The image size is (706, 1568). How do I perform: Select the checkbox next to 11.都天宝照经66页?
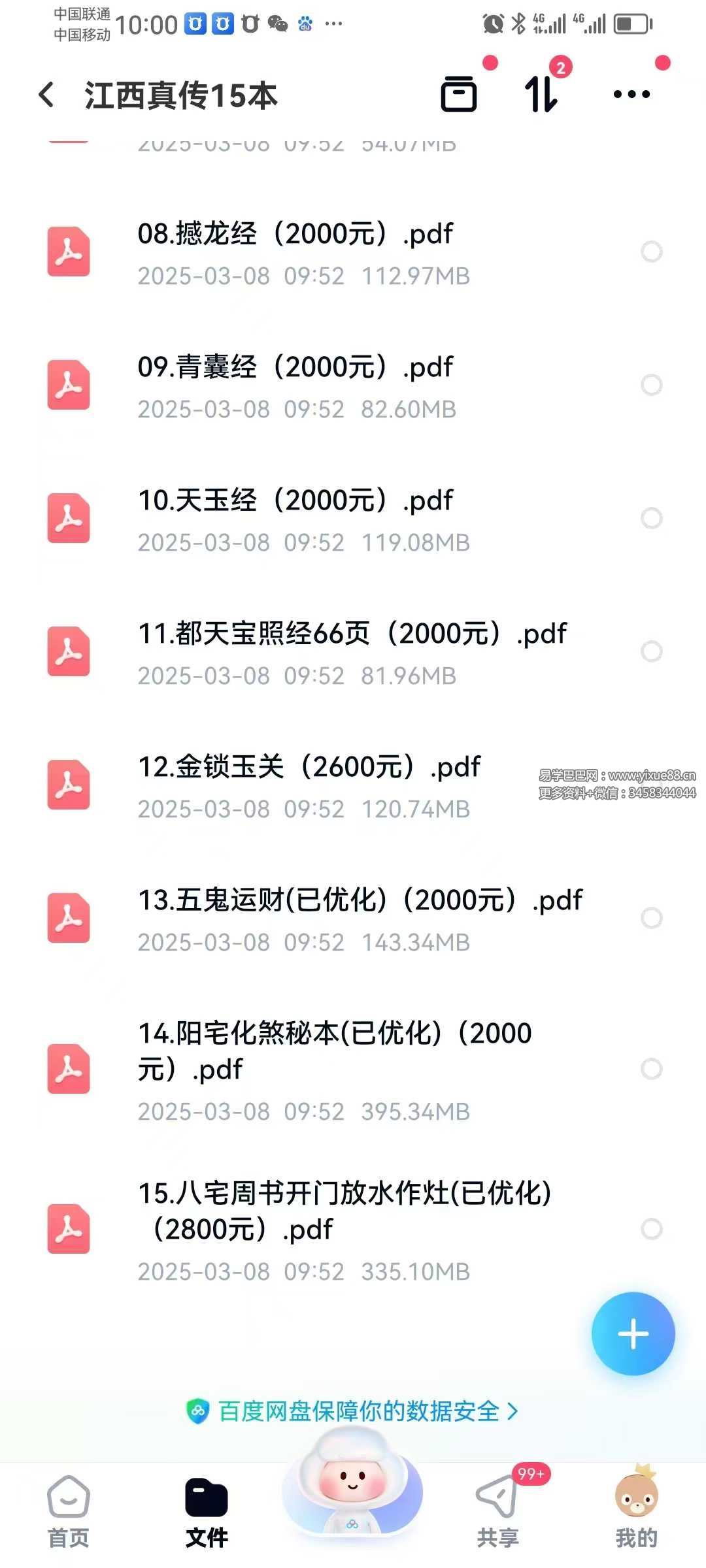coord(651,651)
